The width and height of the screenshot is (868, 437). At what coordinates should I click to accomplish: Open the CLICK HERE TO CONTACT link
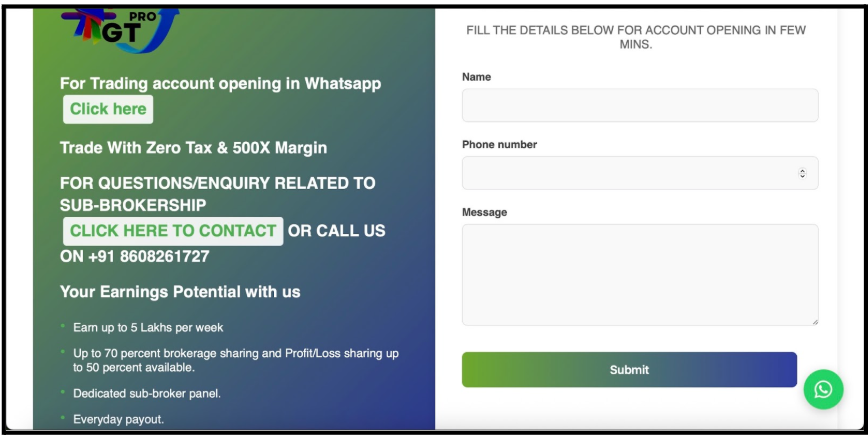pos(173,231)
